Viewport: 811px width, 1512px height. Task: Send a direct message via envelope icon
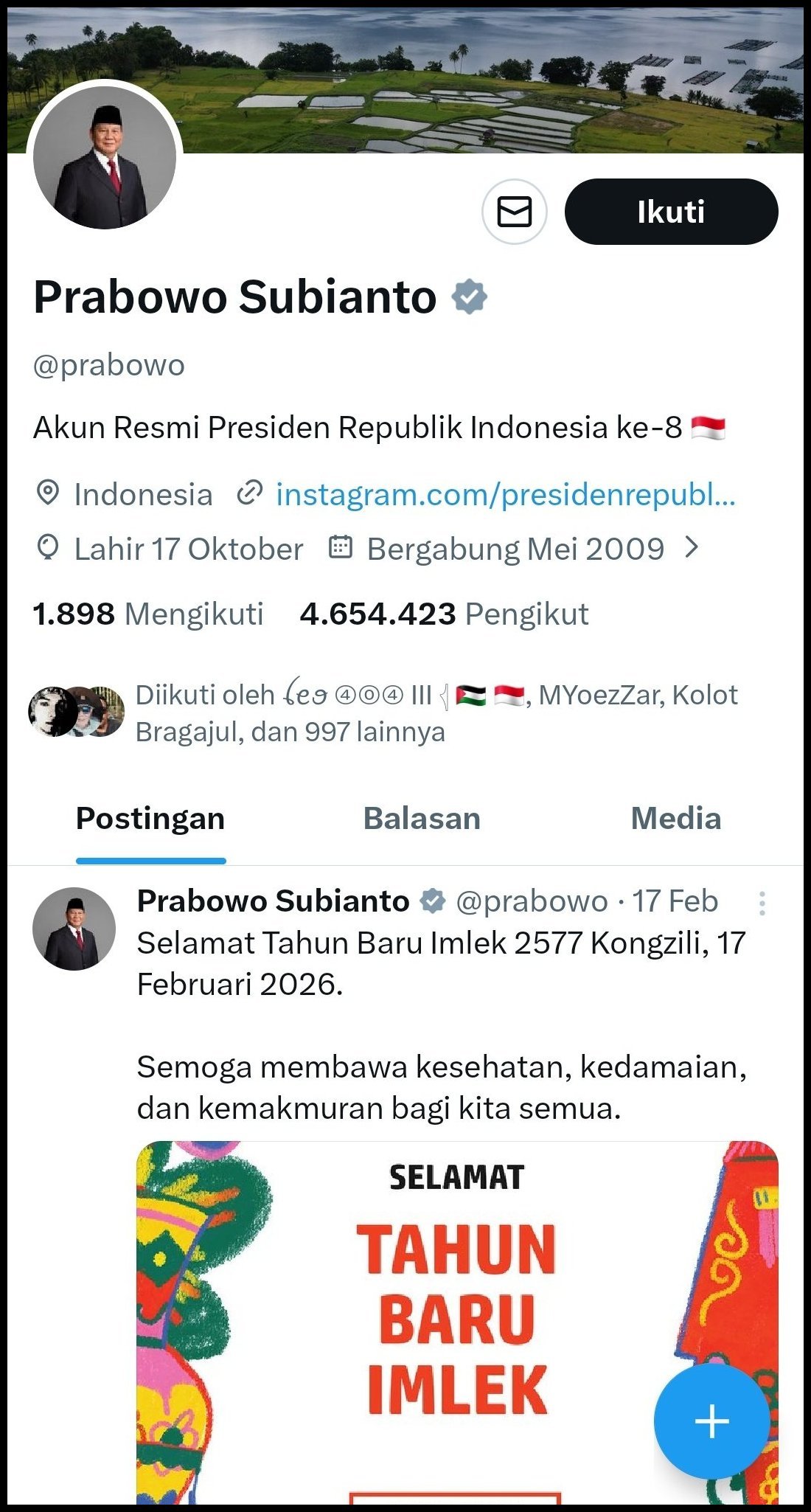tap(514, 212)
